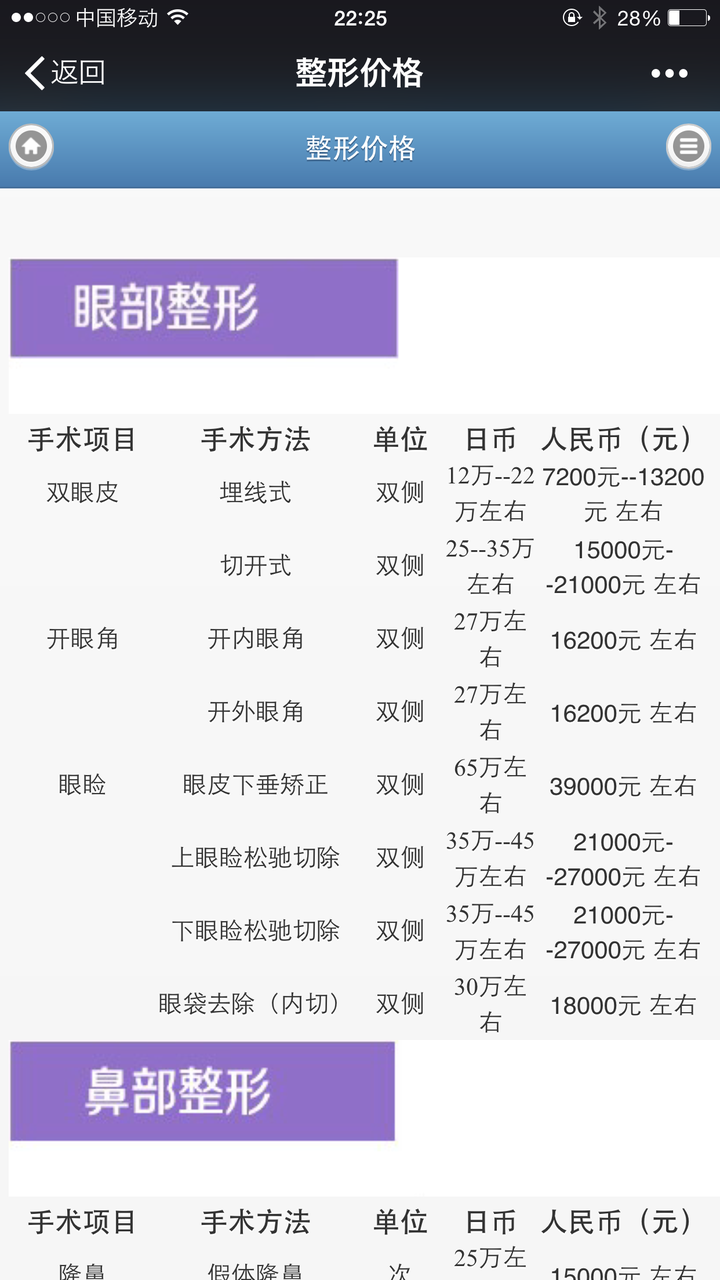Open the hamburger menu icon on the right
Image resolution: width=720 pixels, height=1280 pixels.
688,146
